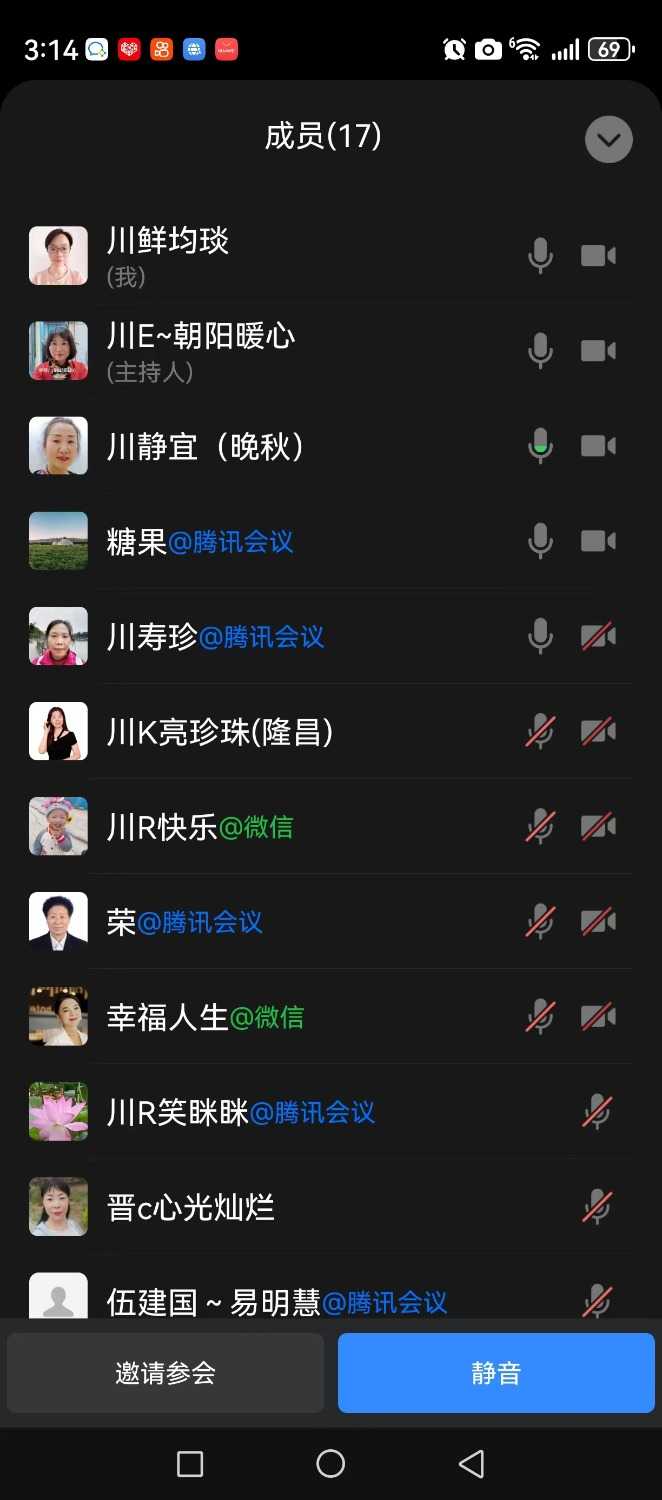The height and width of the screenshot is (1500, 662).
Task: Tap the blue 静音 button
Action: point(496,1373)
